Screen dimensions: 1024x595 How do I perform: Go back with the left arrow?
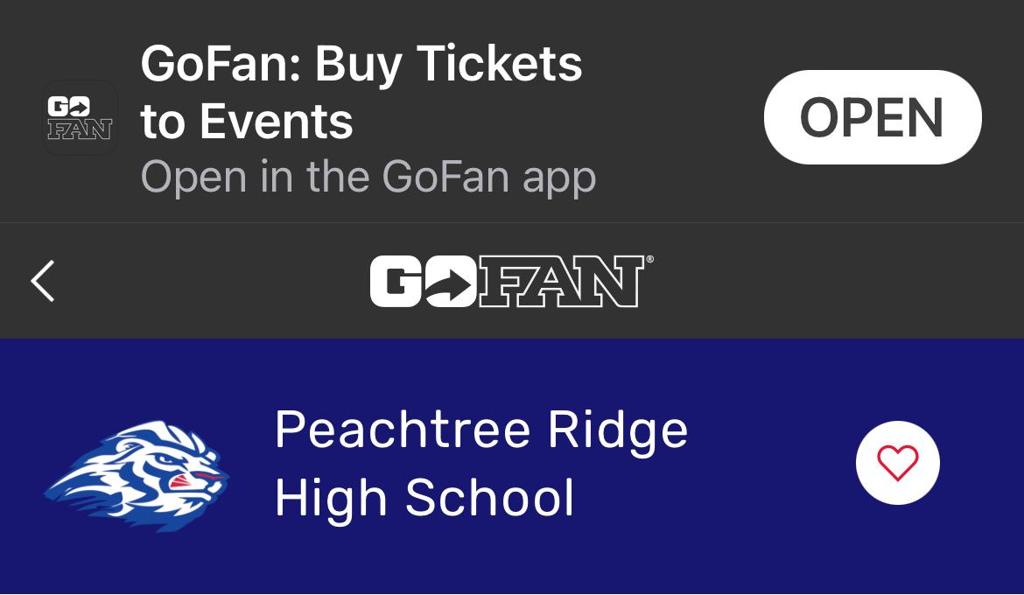point(43,281)
